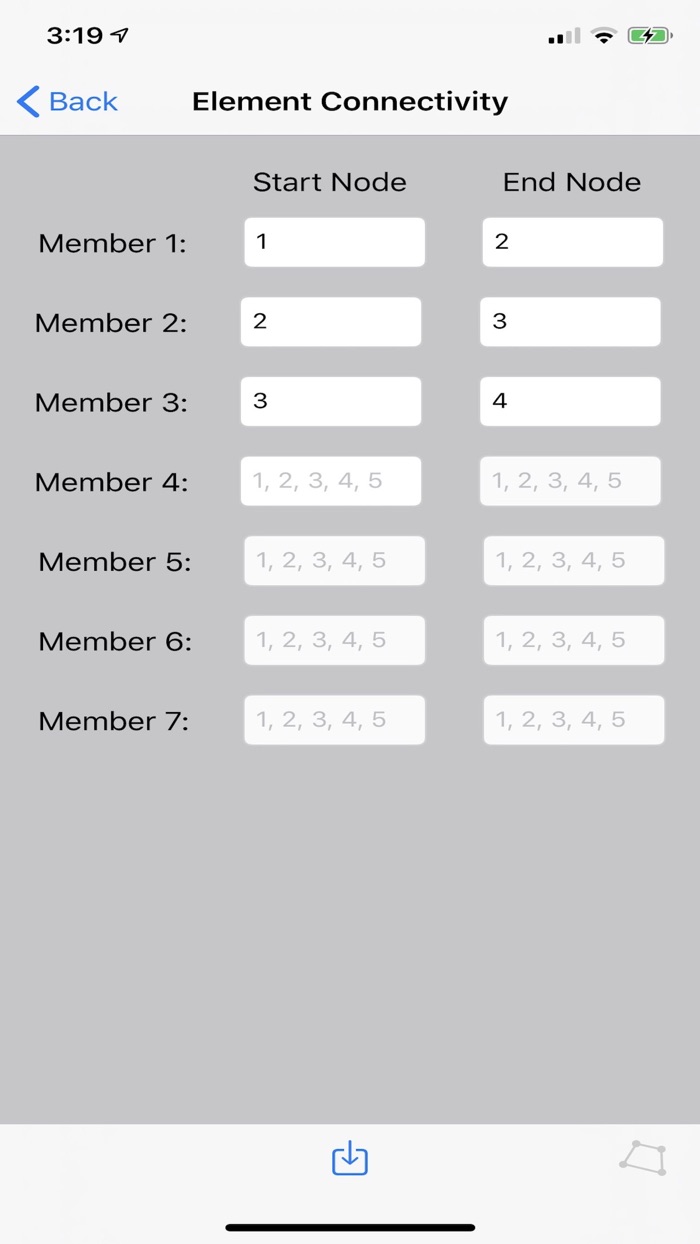Focus Member 4 end node field
This screenshot has width=700, height=1244.
click(570, 481)
